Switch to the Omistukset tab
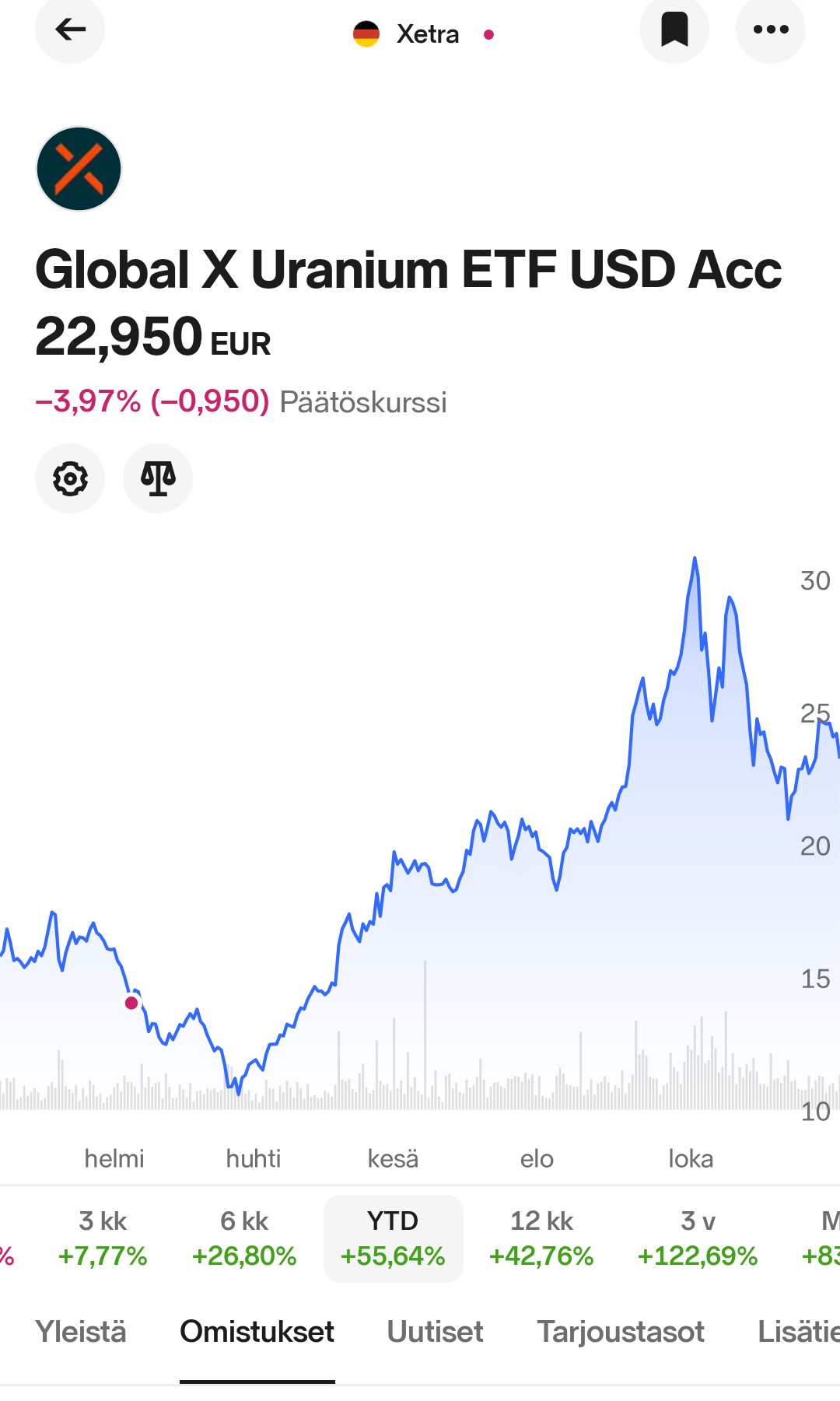Screen dimensions: 840x1401 pyautogui.click(x=257, y=1332)
